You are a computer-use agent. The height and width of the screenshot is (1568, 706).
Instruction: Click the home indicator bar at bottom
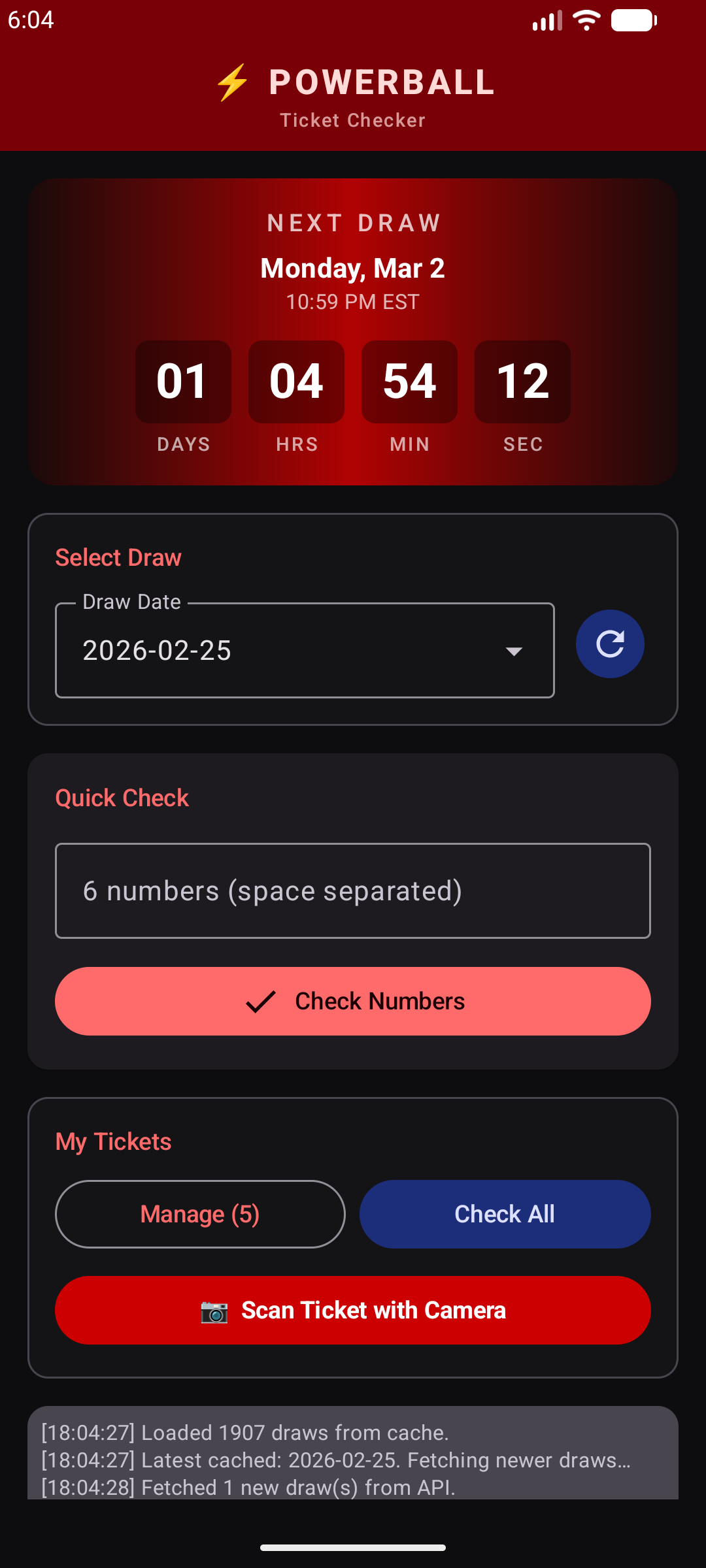point(353,1546)
